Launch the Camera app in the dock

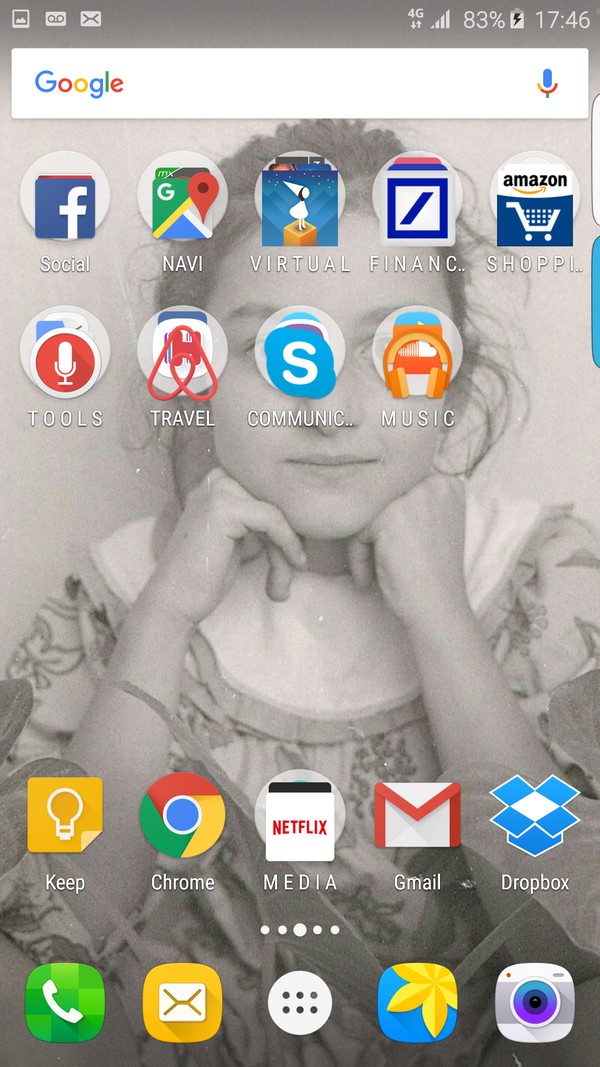coord(535,1003)
